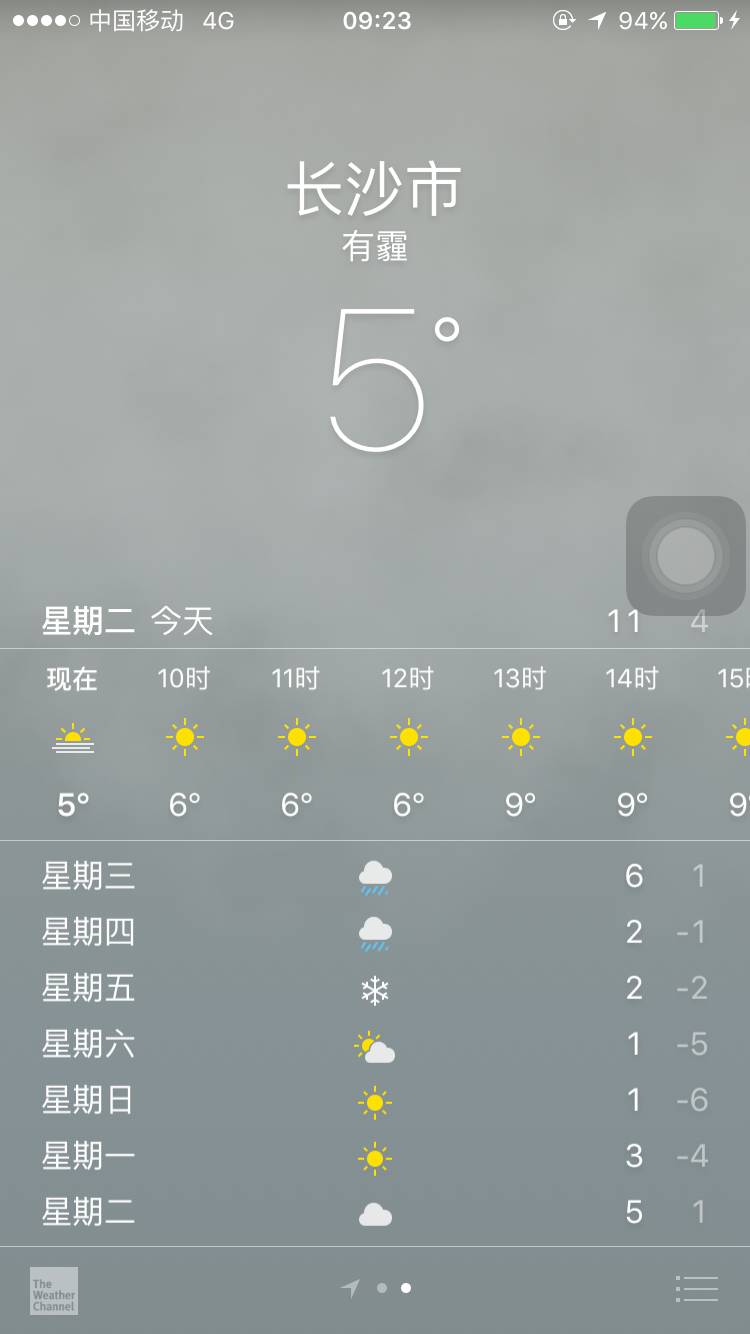Tap the page indicator dots
The width and height of the screenshot is (750, 1334).
click(x=393, y=1289)
